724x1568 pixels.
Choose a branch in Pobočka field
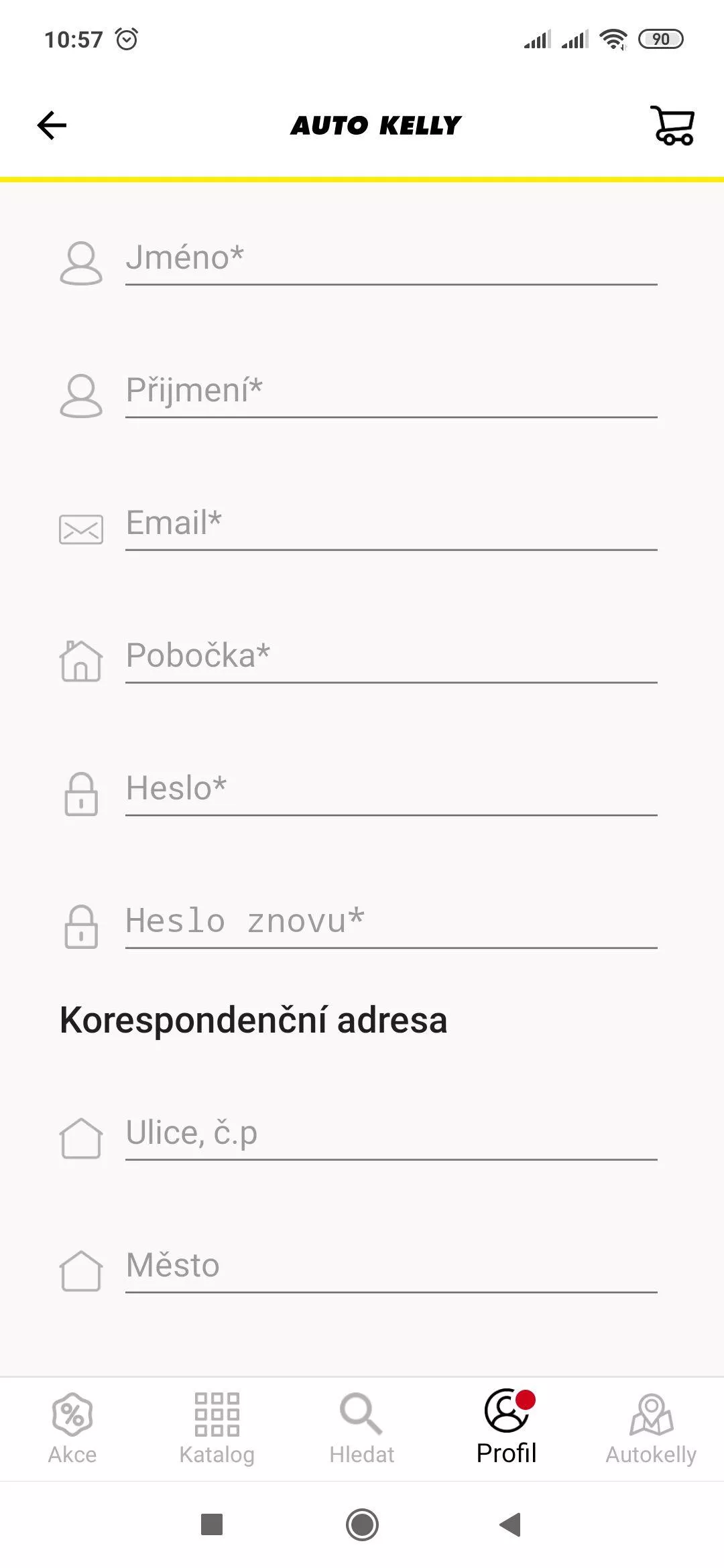391,657
